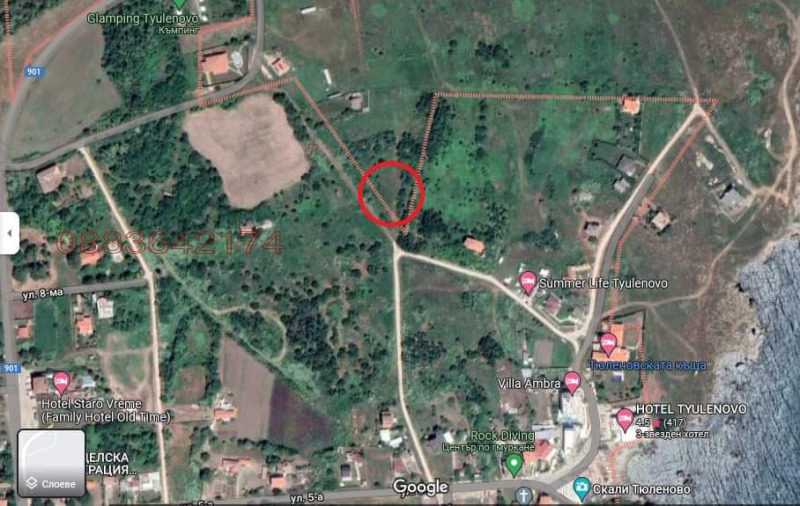
Task: Select the Glamping Tyulenovo camping marker
Action: point(178,5)
